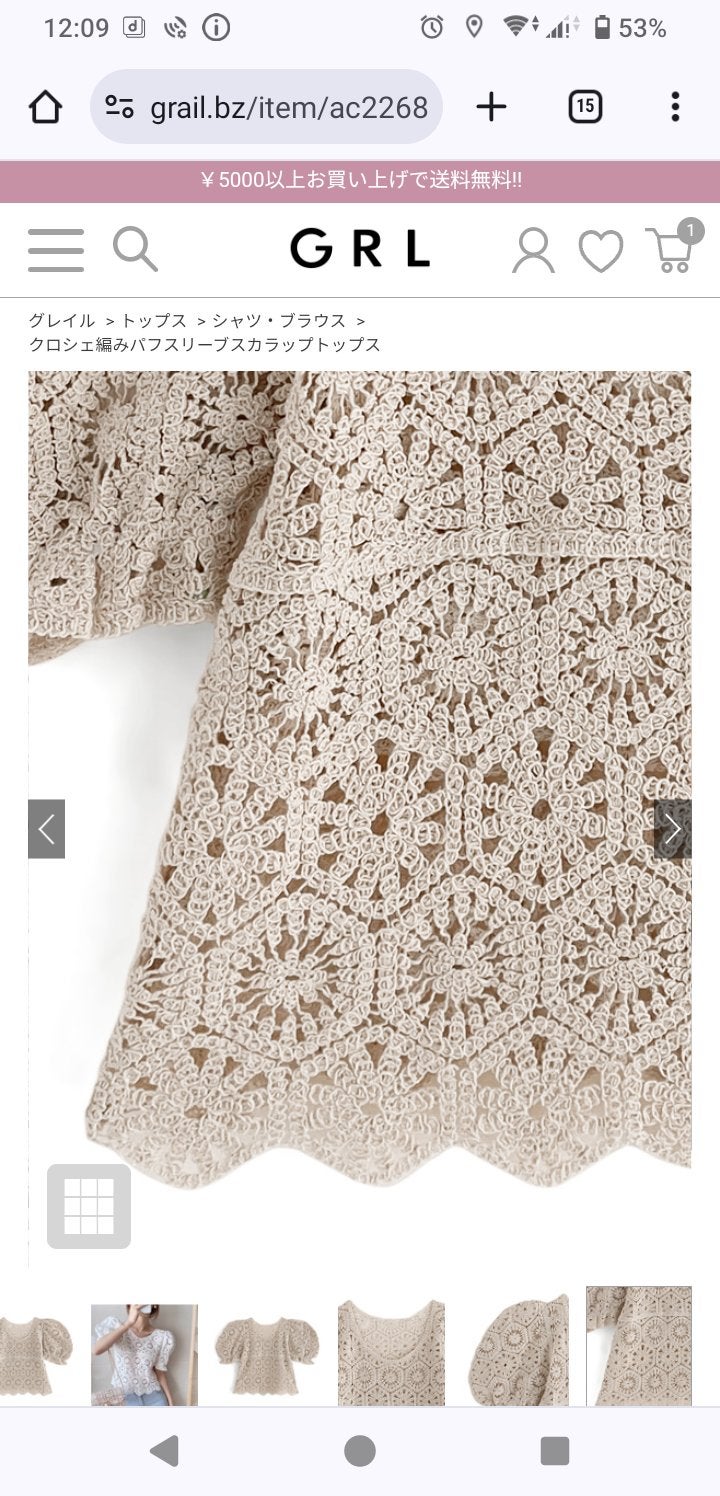Open the hamburger menu
This screenshot has height=1496, width=720.
pos(56,250)
